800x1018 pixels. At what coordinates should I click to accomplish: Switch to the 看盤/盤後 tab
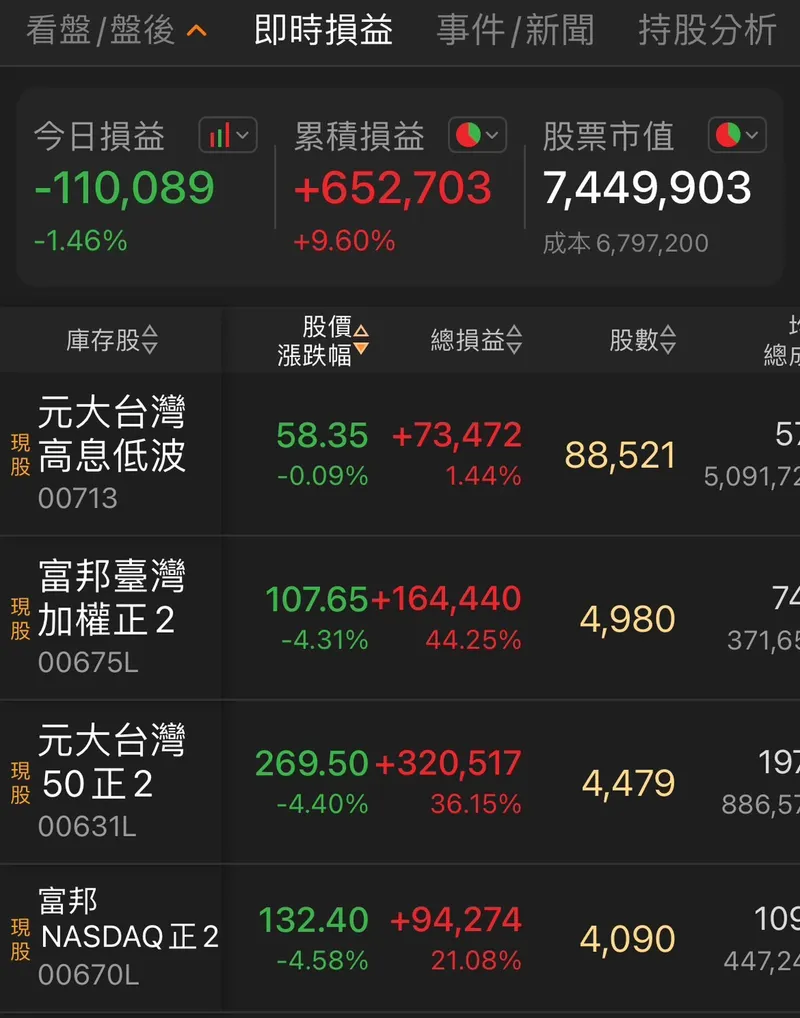pyautogui.click(x=115, y=30)
